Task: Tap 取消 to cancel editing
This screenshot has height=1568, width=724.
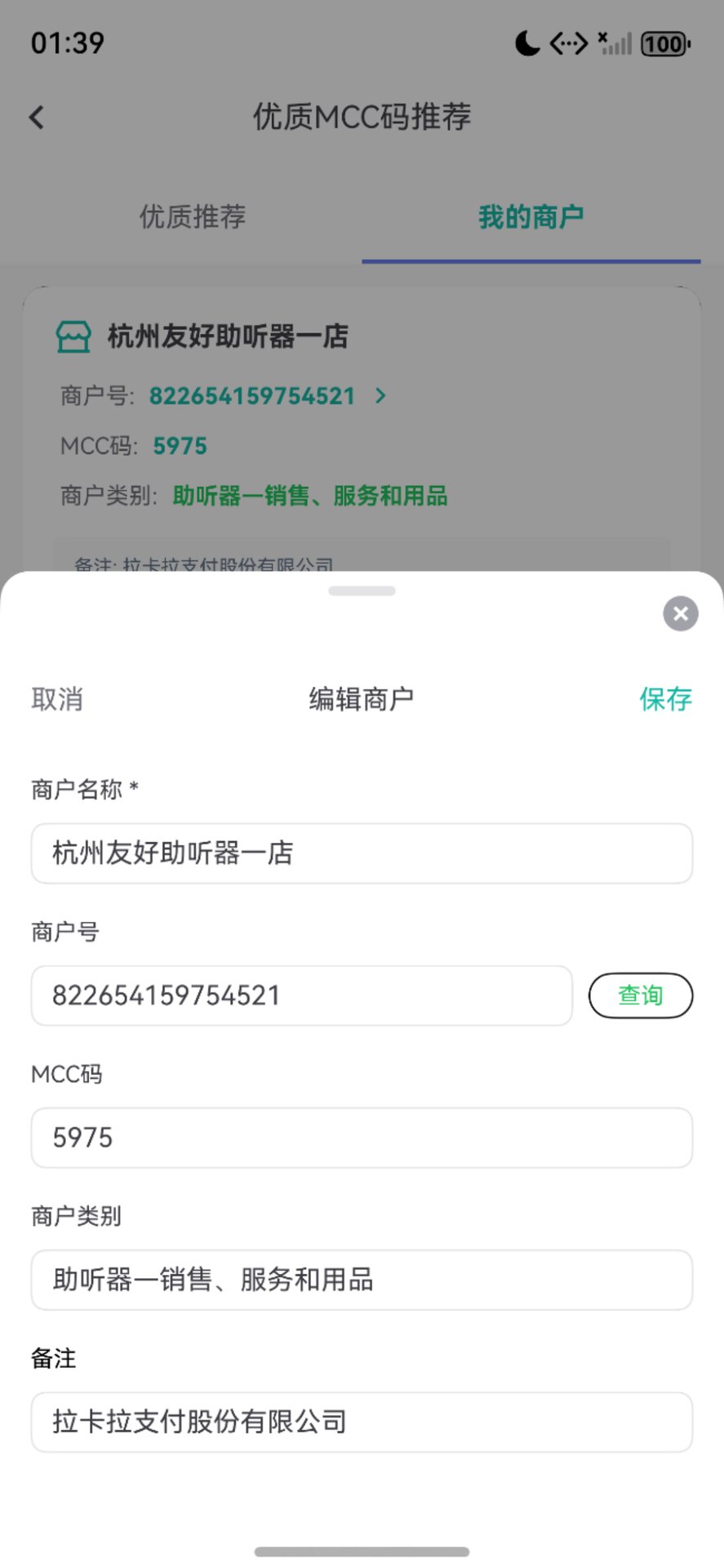Action: [57, 699]
